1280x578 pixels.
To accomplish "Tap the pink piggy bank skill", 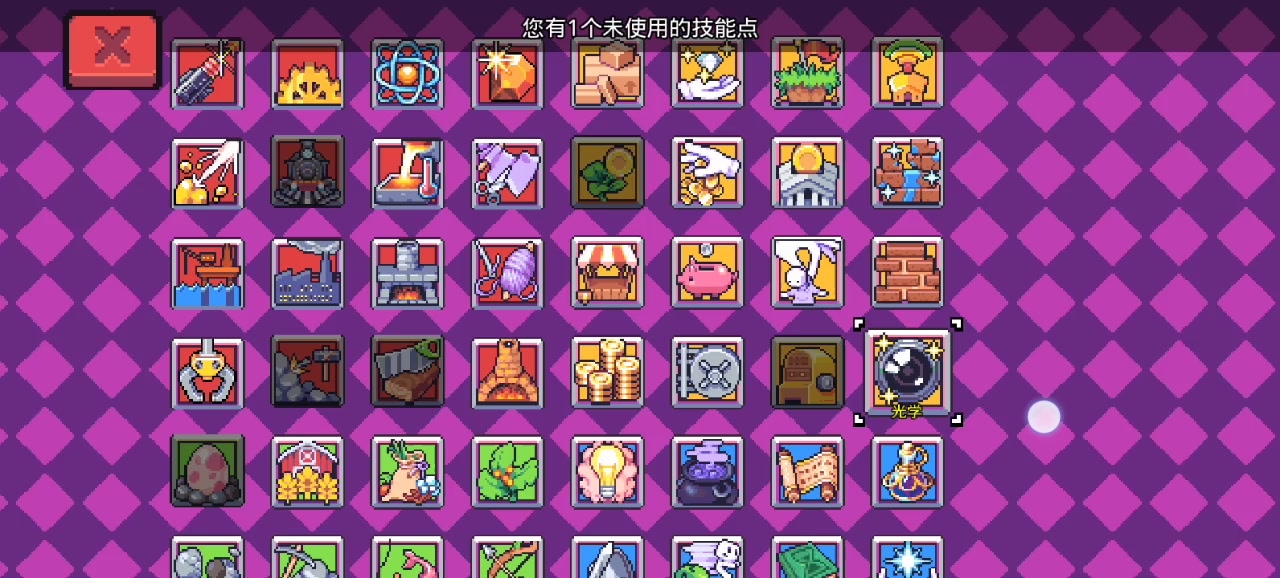I will (707, 273).
